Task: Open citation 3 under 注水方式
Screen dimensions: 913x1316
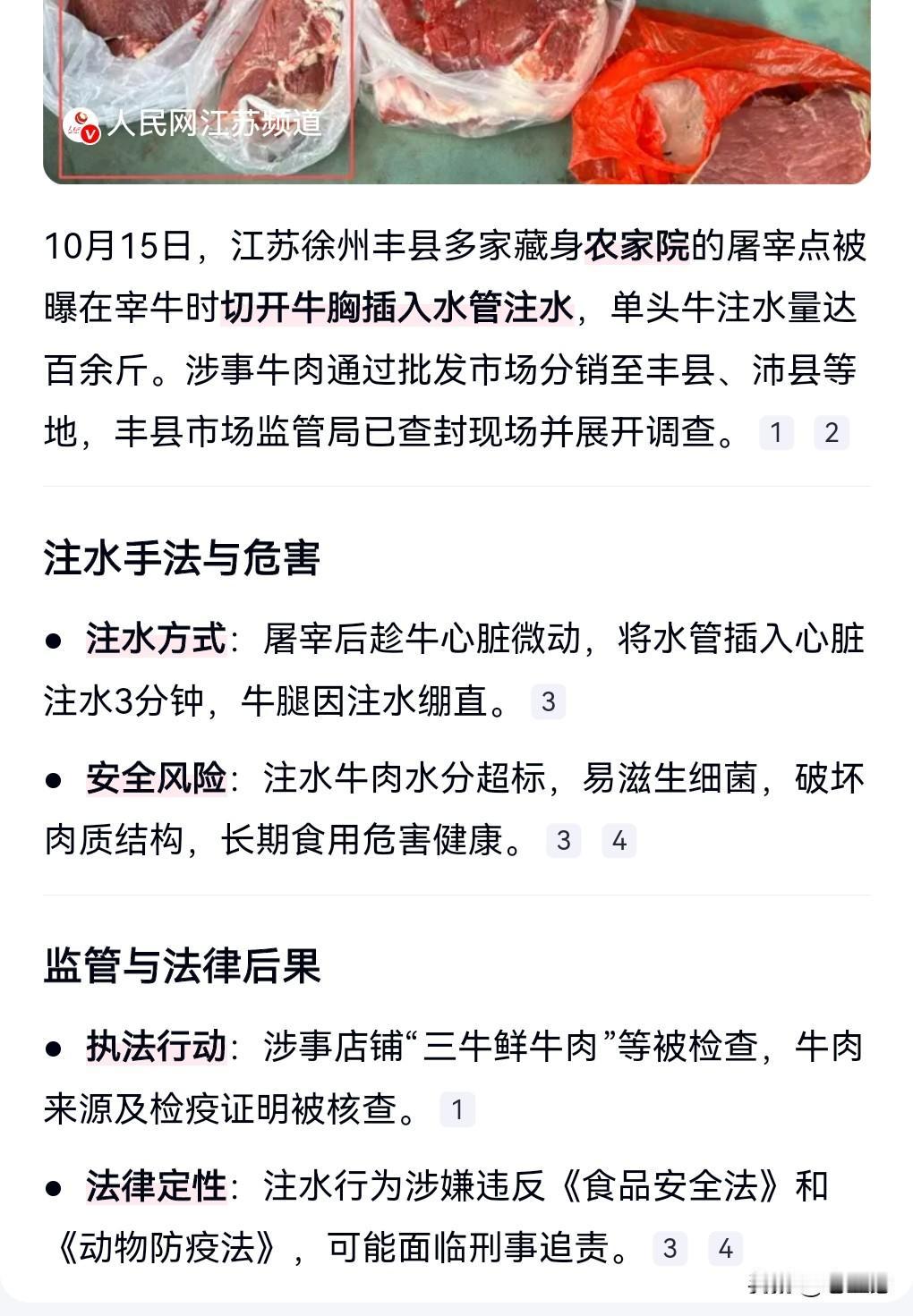Action: point(548,701)
